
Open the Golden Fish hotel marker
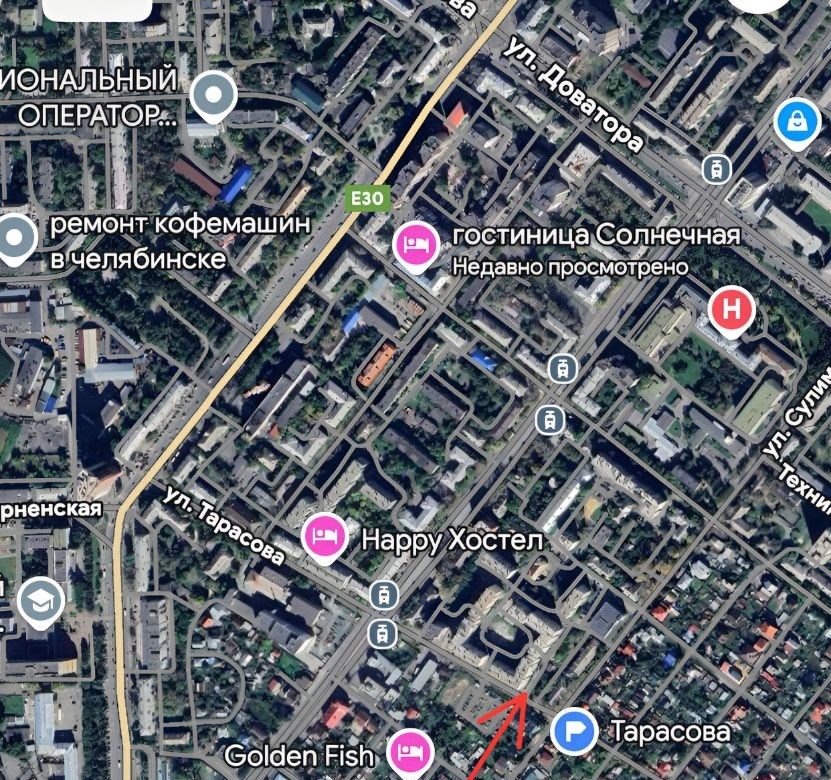click(407, 750)
